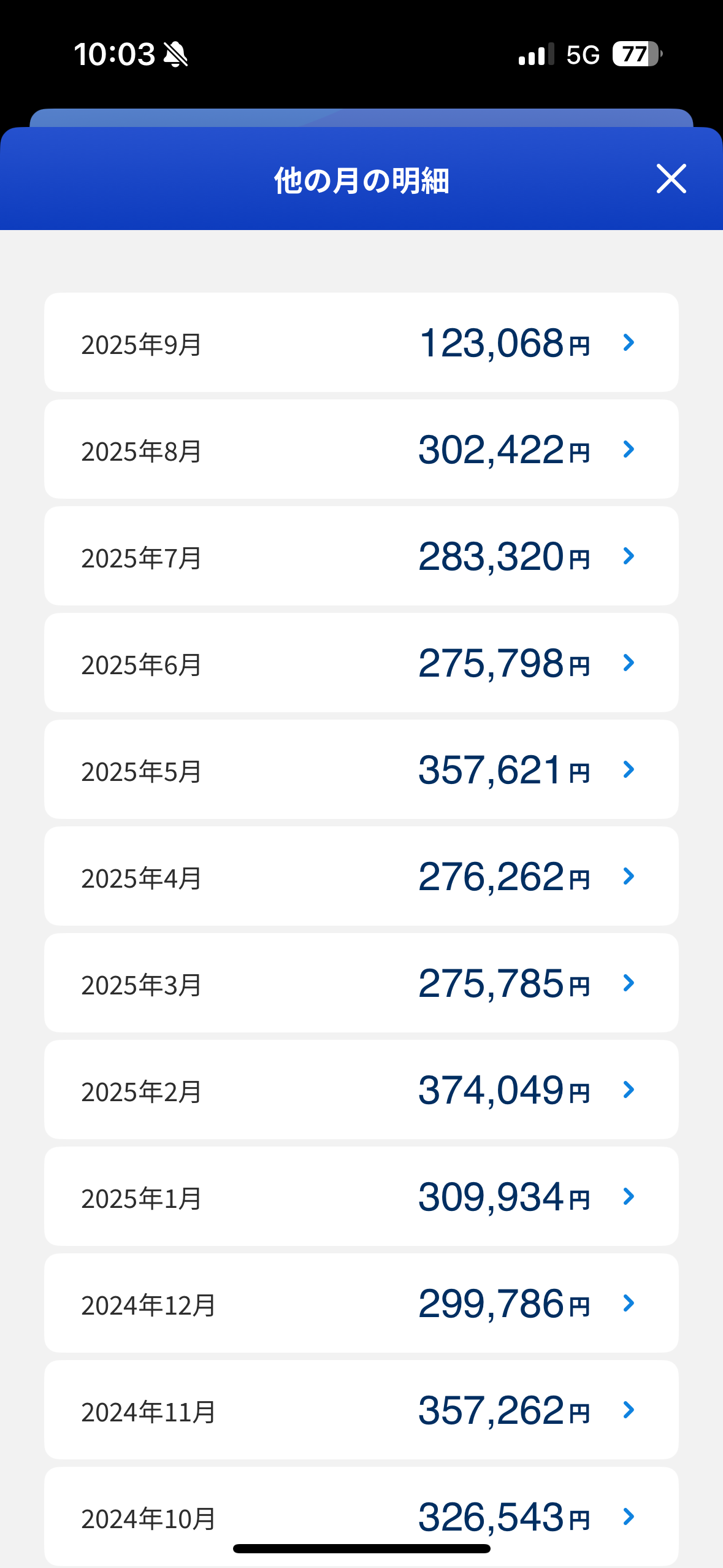Open the 2025年5月 statement of 357,621円
The width and height of the screenshot is (723, 1568).
(361, 769)
